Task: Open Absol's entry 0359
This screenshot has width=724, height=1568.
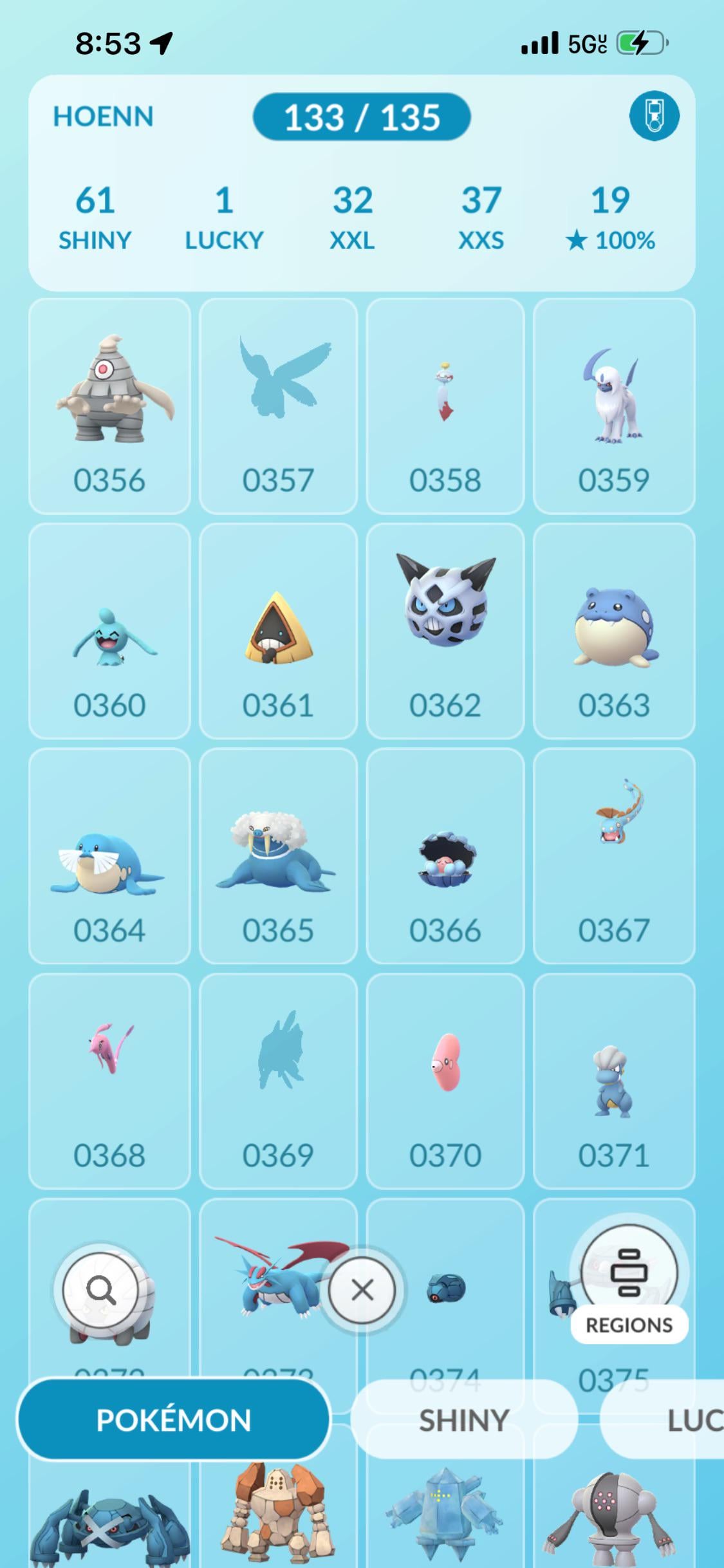Action: [x=613, y=406]
